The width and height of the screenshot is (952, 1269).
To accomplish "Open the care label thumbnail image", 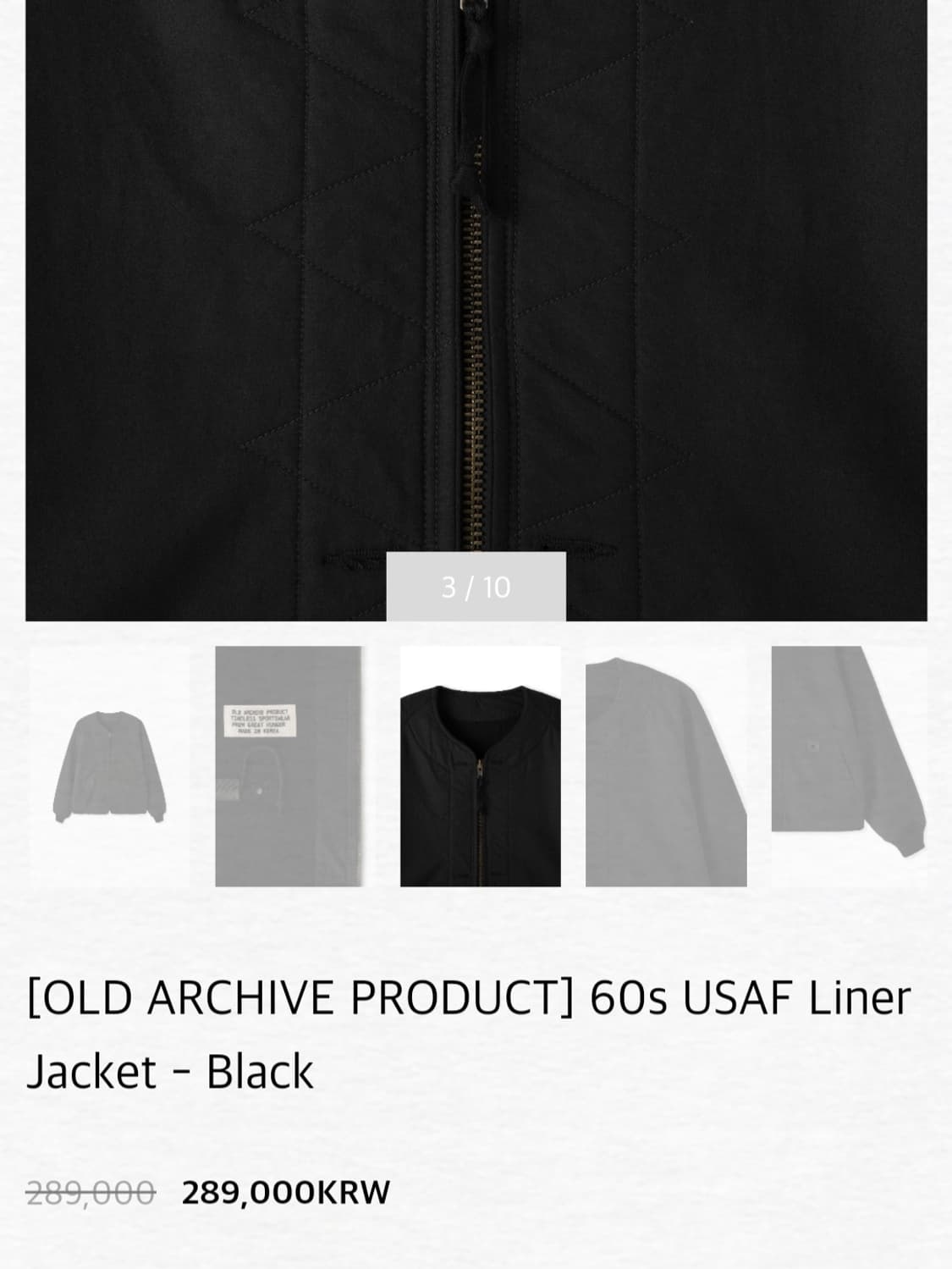I will click(289, 766).
